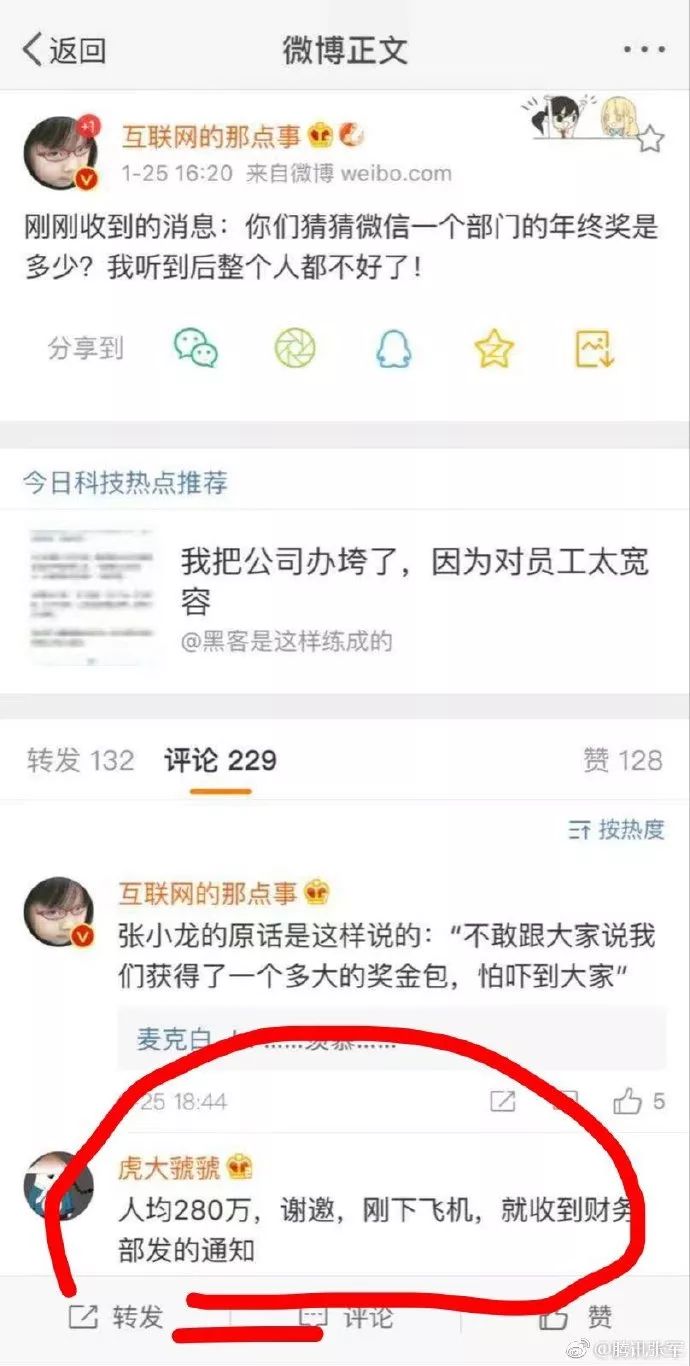
Task: Share post to QQ
Action: pos(394,347)
